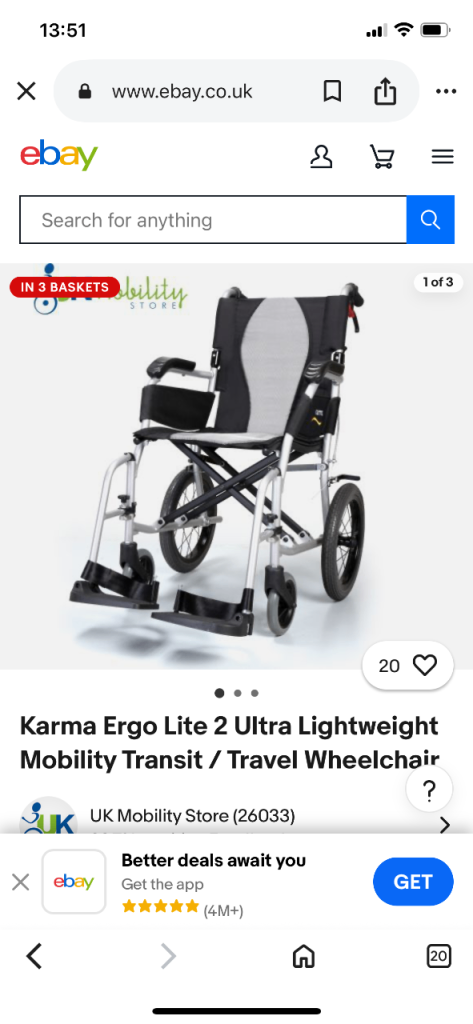473x1024 pixels.
Task: Open the browser overflow menu
Action: [x=446, y=91]
